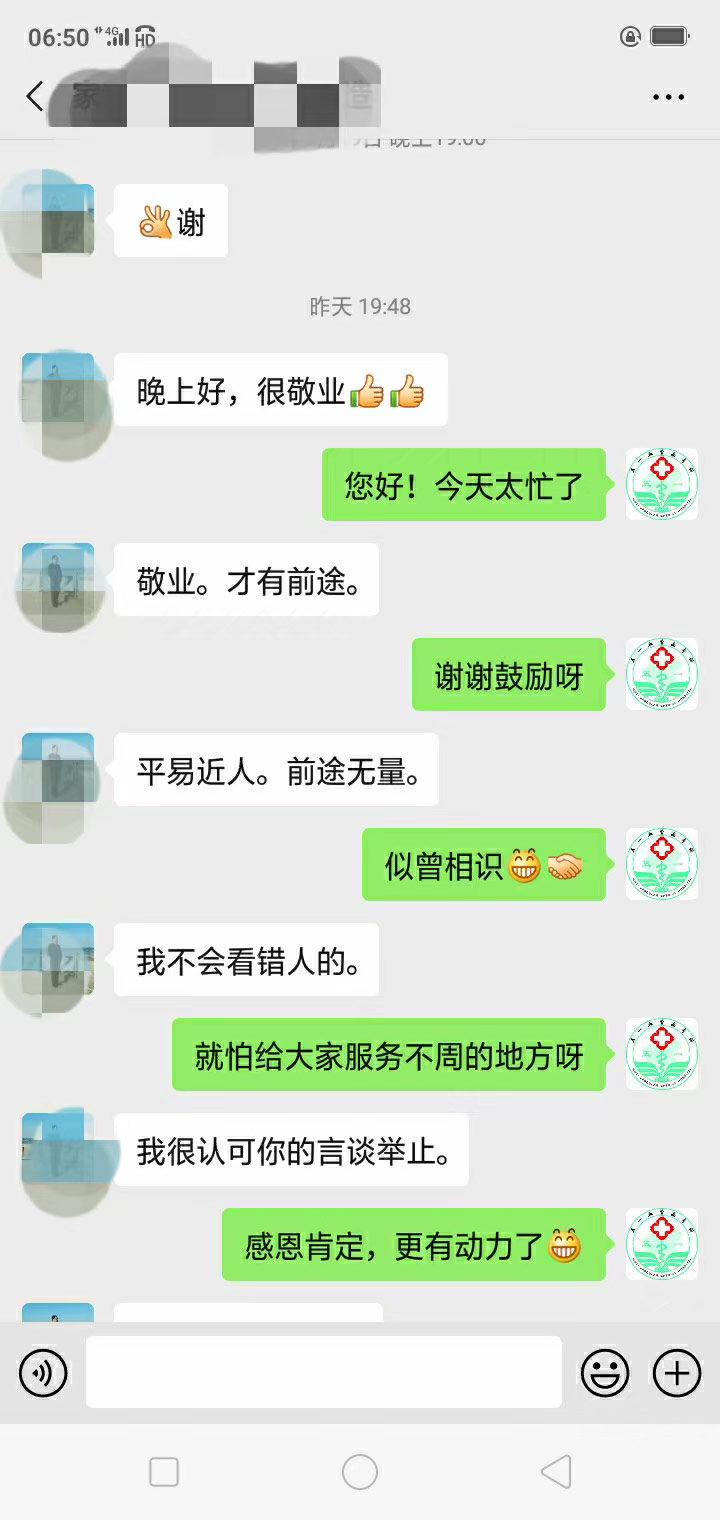
Task: Open recent apps from navigation bar
Action: 164,1472
